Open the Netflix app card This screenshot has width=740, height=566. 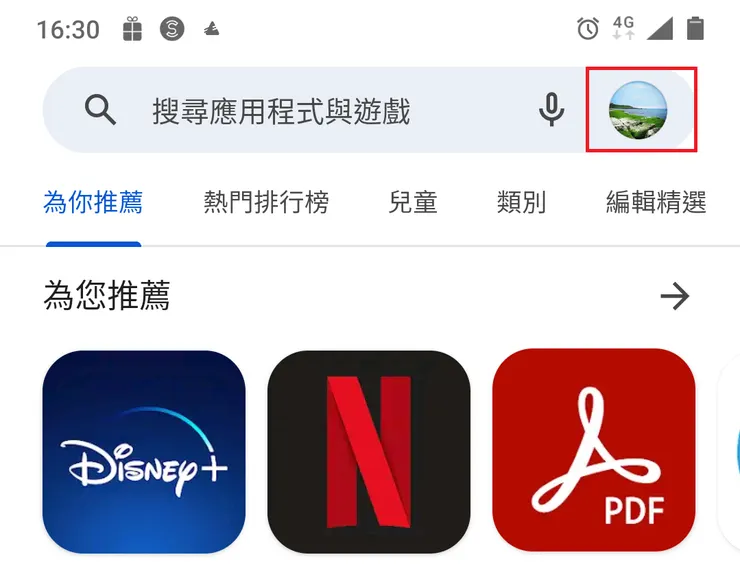pos(369,451)
